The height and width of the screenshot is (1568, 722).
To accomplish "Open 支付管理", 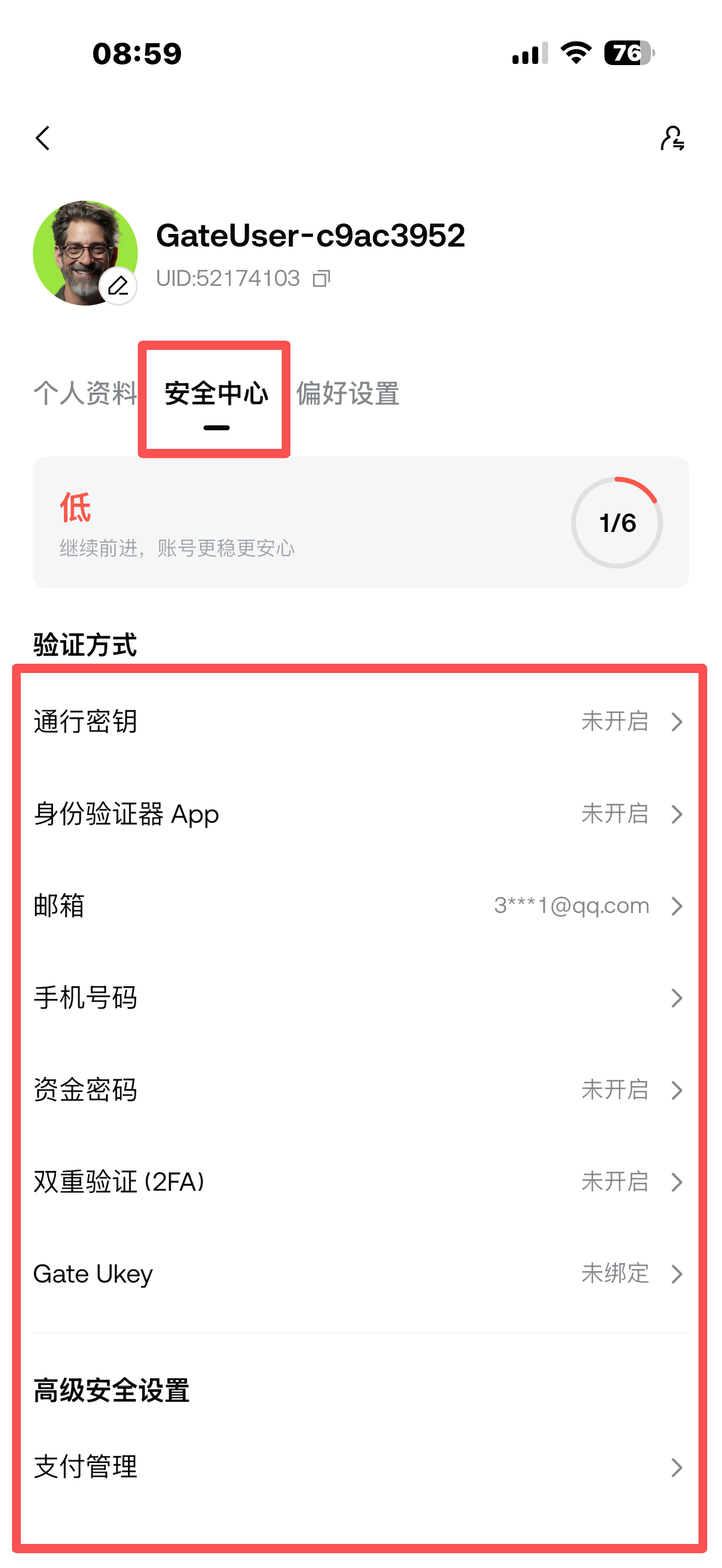I will pos(360,1467).
